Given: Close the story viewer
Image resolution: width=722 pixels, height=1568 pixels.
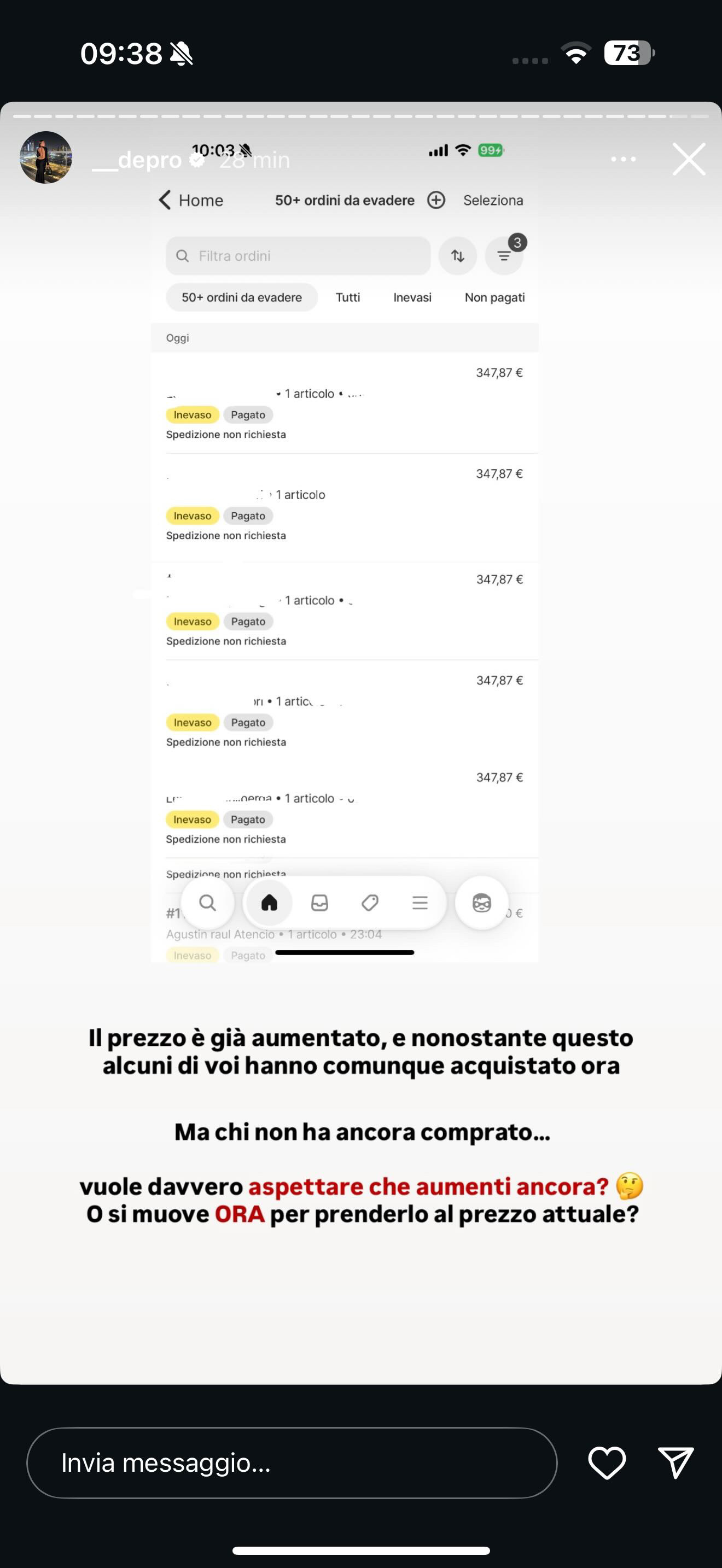Looking at the screenshot, I should (689, 160).
